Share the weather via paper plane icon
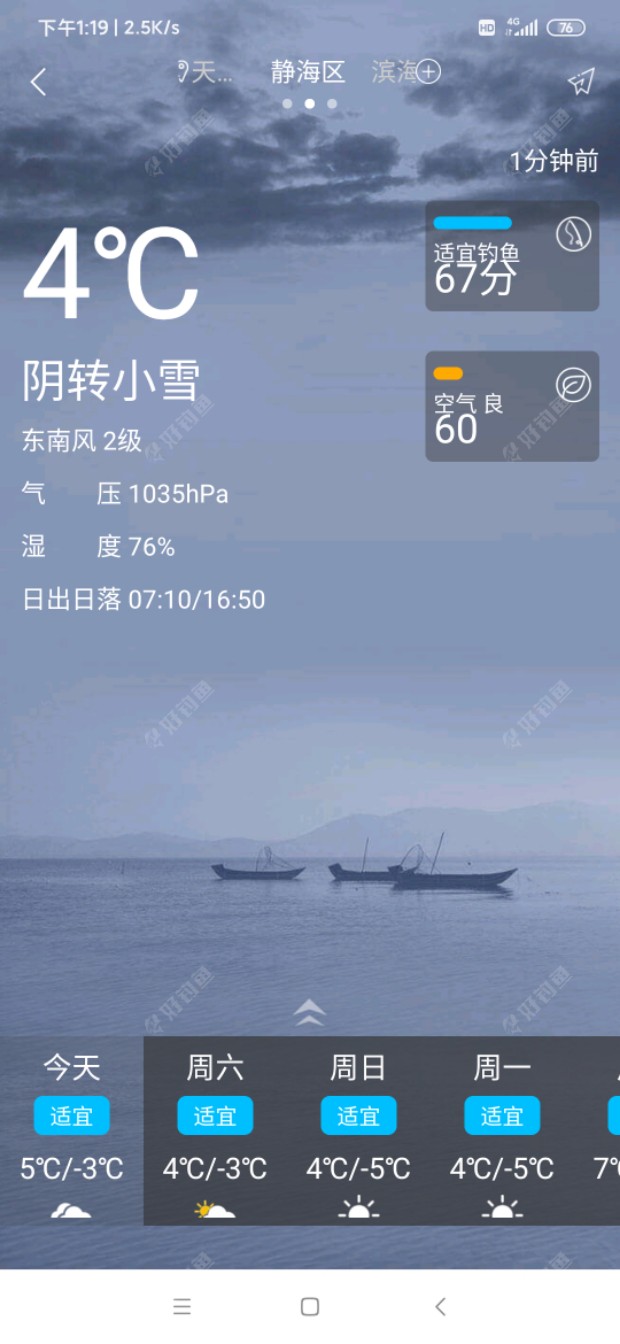This screenshot has width=620, height=1344. pyautogui.click(x=581, y=82)
